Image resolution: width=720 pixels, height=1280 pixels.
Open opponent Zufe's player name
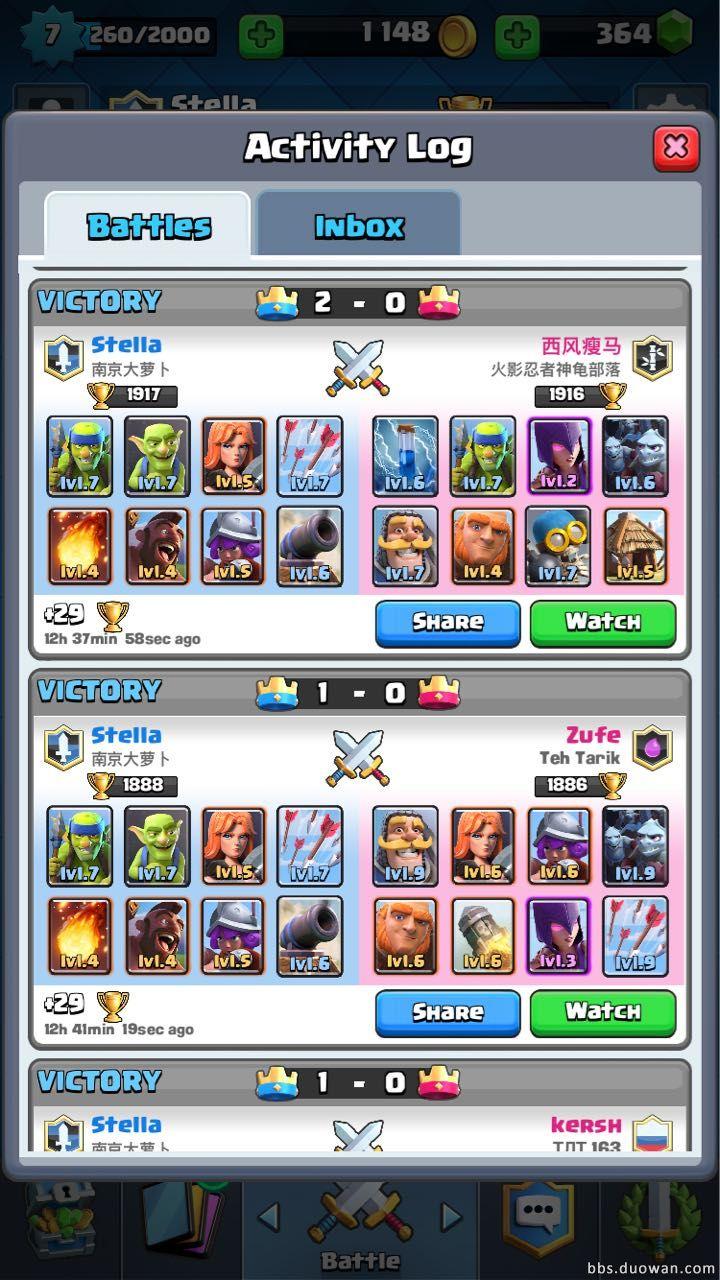coord(593,735)
